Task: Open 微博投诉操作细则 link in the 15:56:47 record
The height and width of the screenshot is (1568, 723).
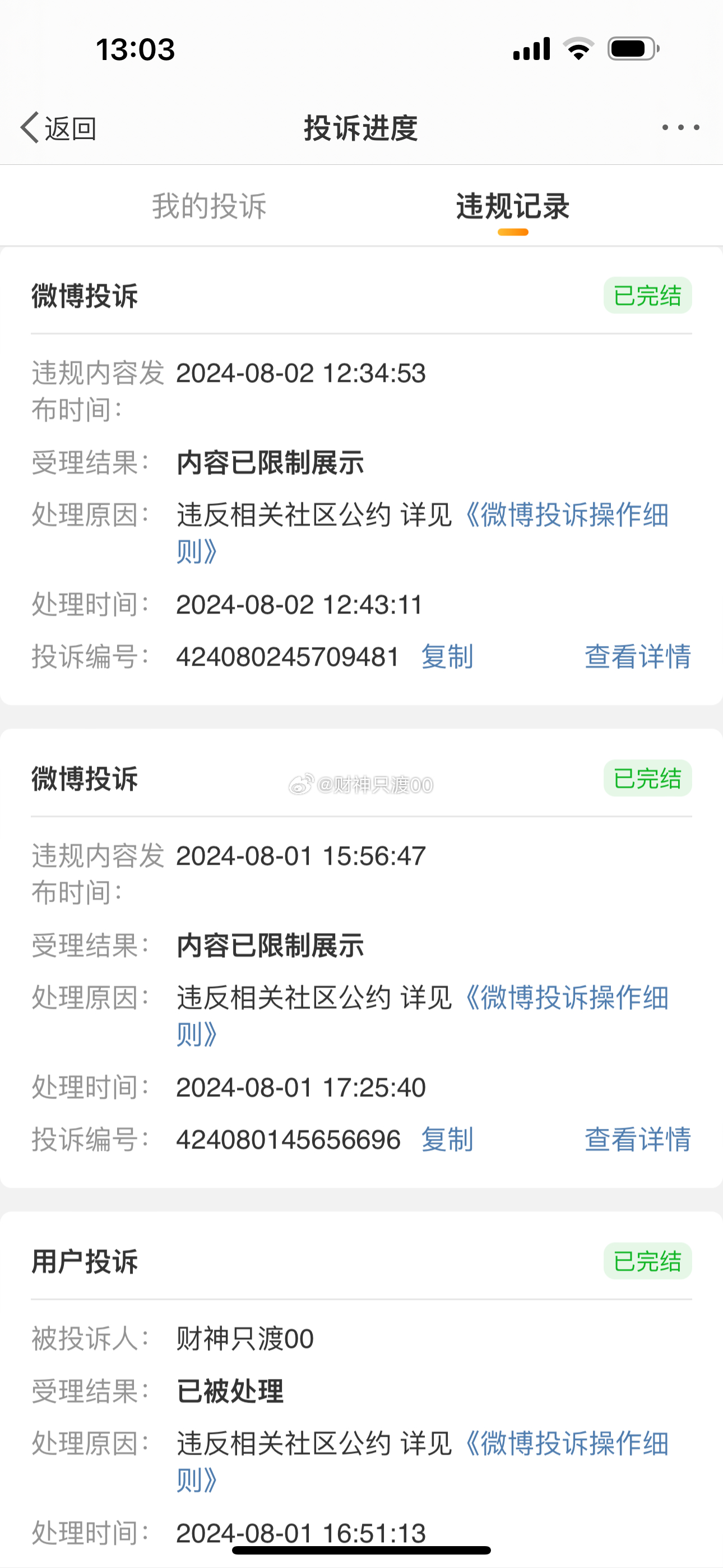Action: [566, 998]
